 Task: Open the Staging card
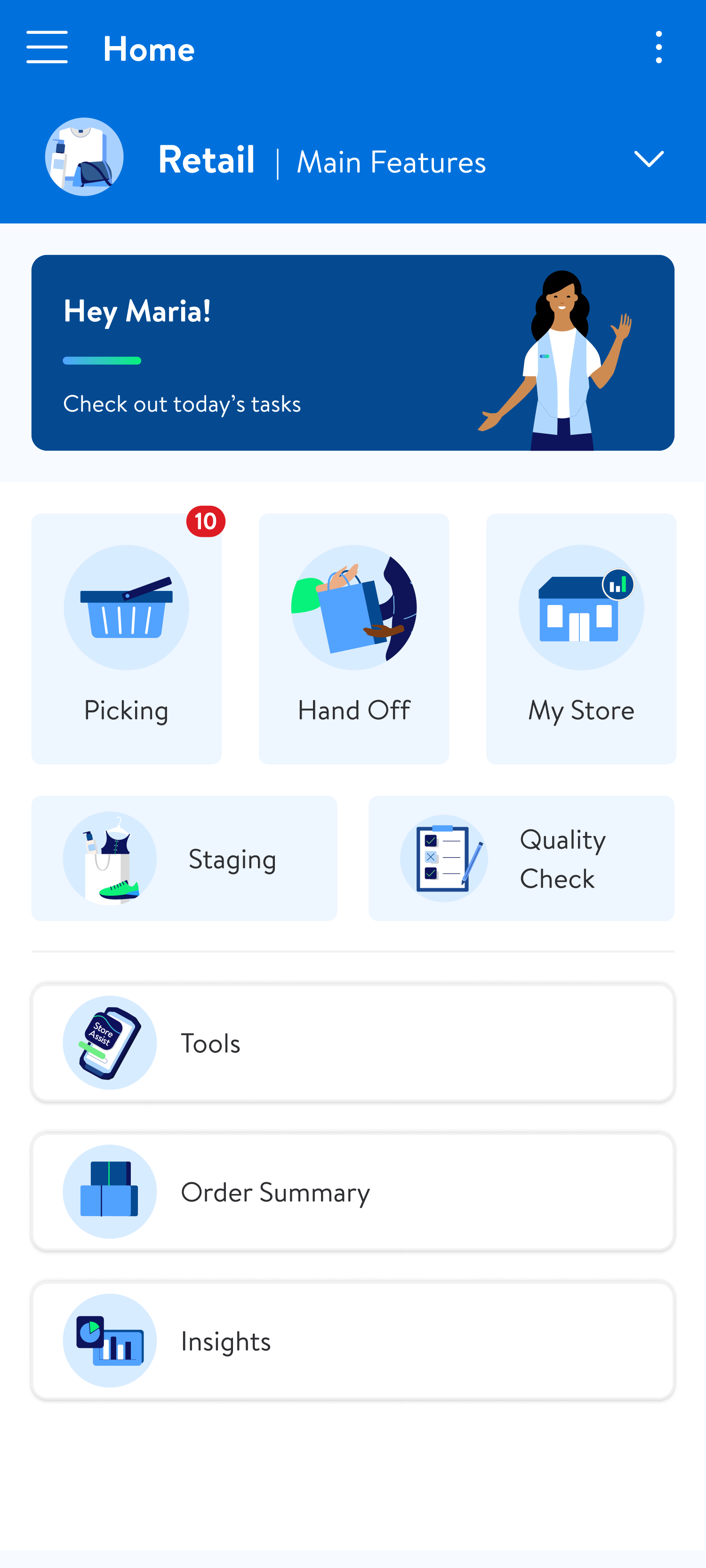tap(184, 858)
